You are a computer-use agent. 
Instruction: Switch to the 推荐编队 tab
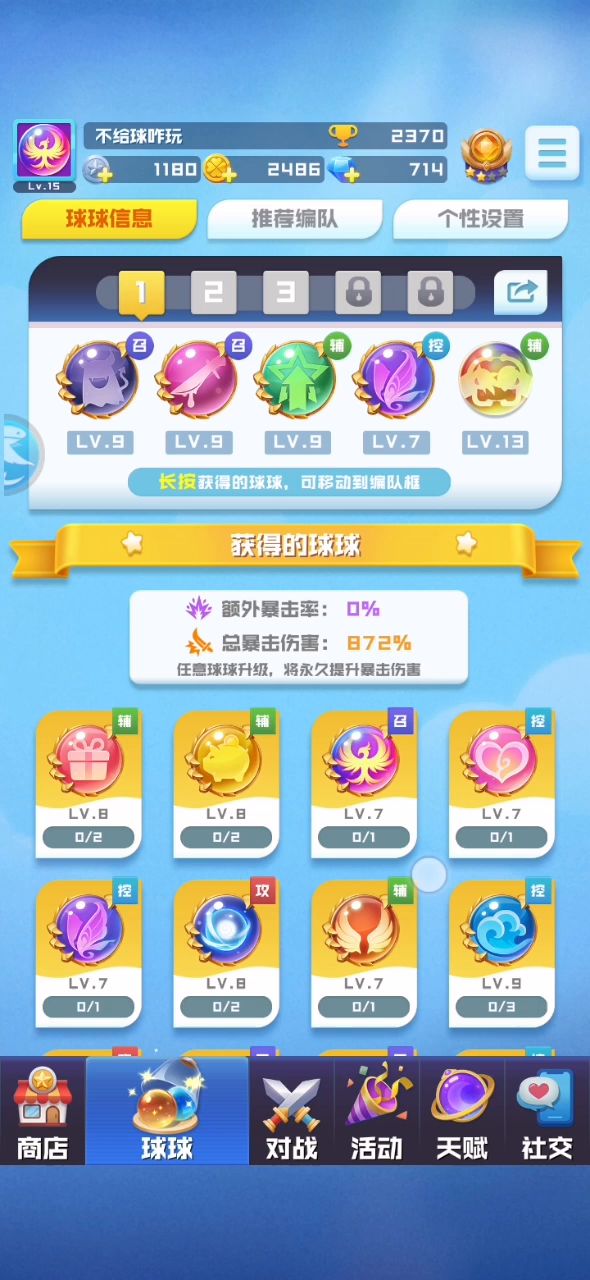(x=295, y=219)
